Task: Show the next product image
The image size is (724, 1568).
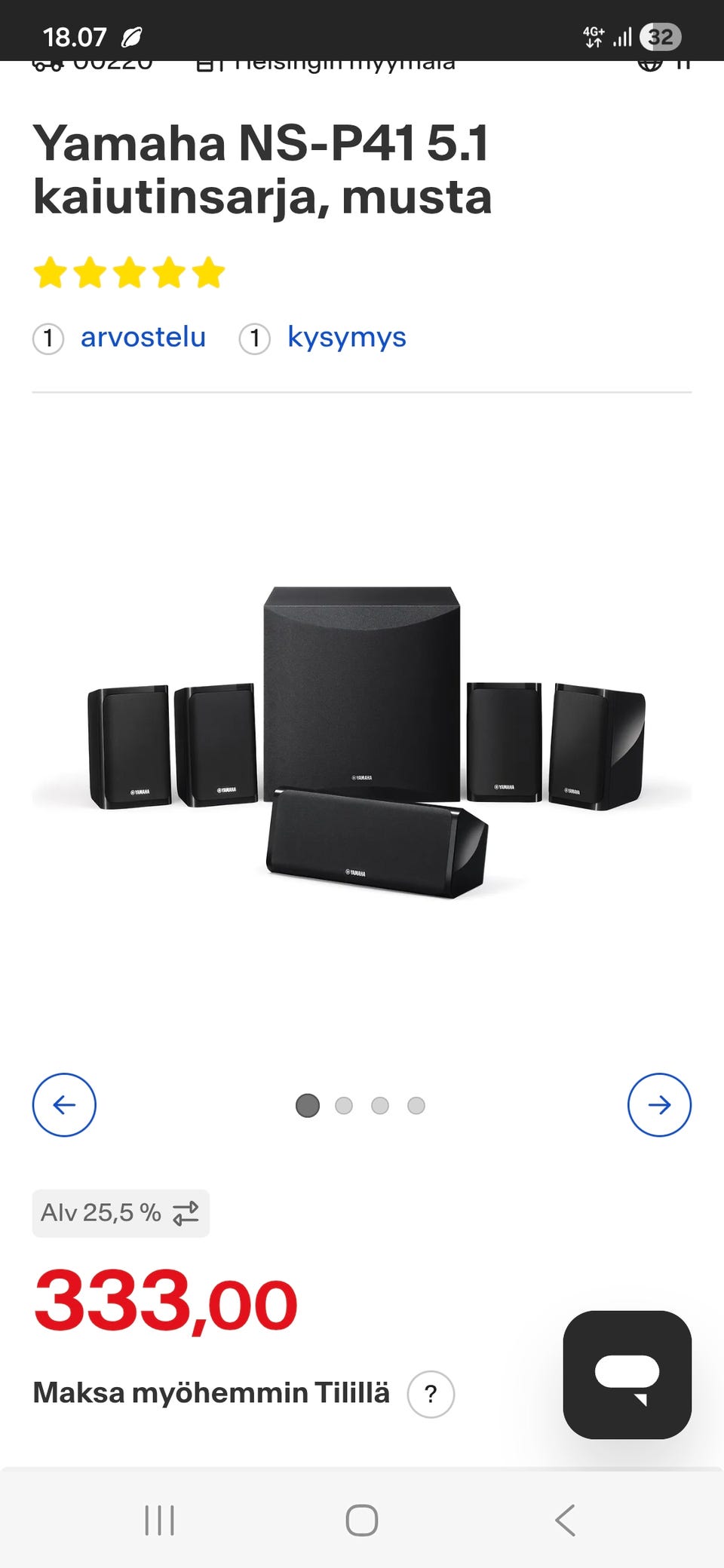Action: [659, 1104]
